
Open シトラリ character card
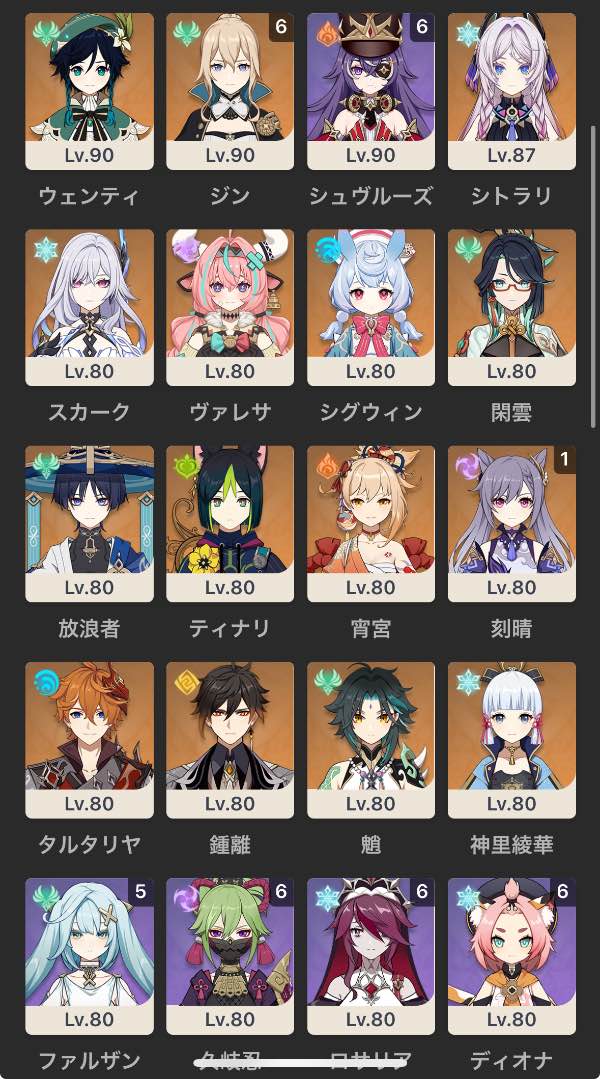click(x=512, y=91)
